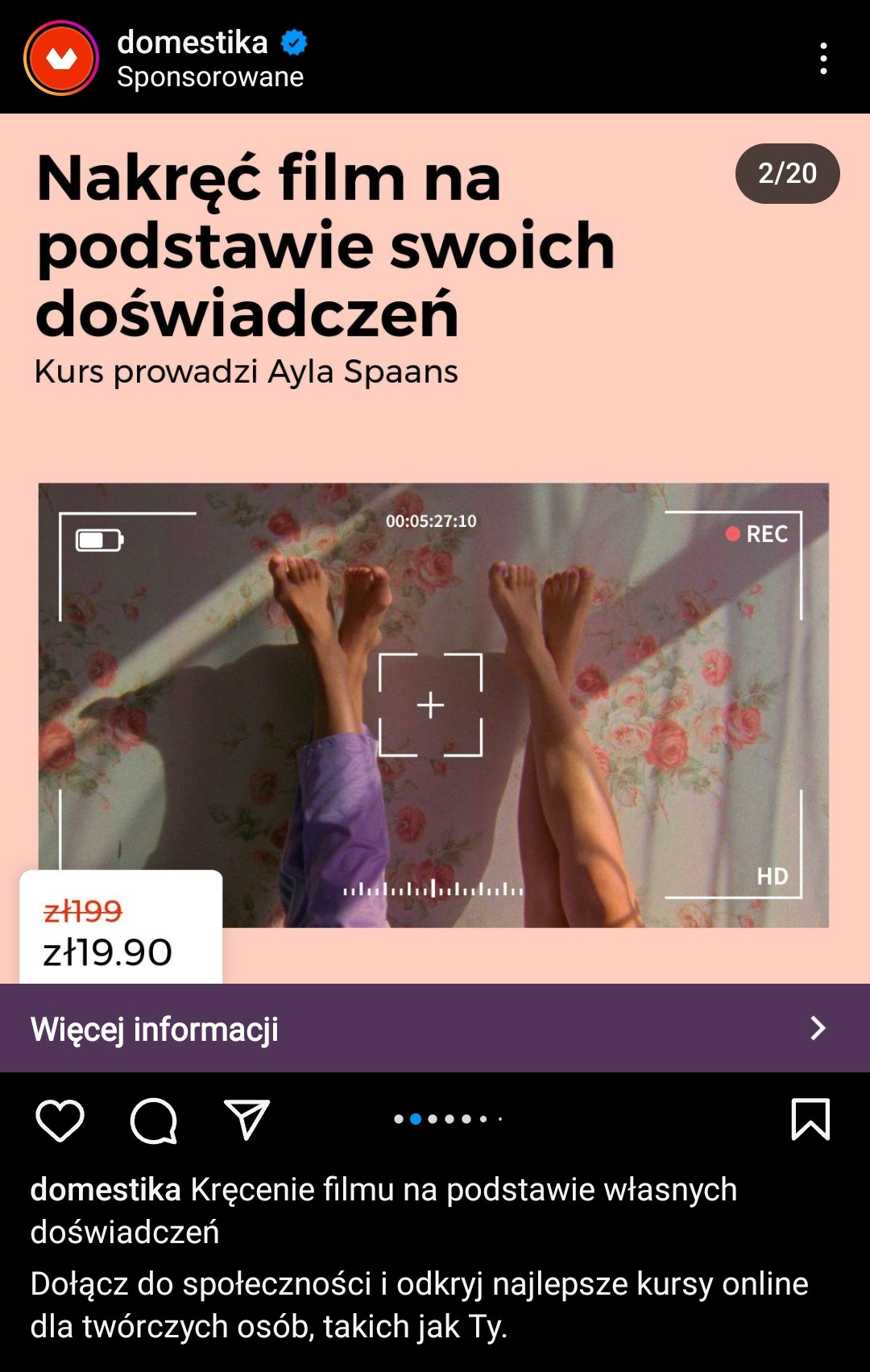This screenshot has height=1372, width=870.
Task: Open the post's three-dot overflow menu
Action: (822, 59)
